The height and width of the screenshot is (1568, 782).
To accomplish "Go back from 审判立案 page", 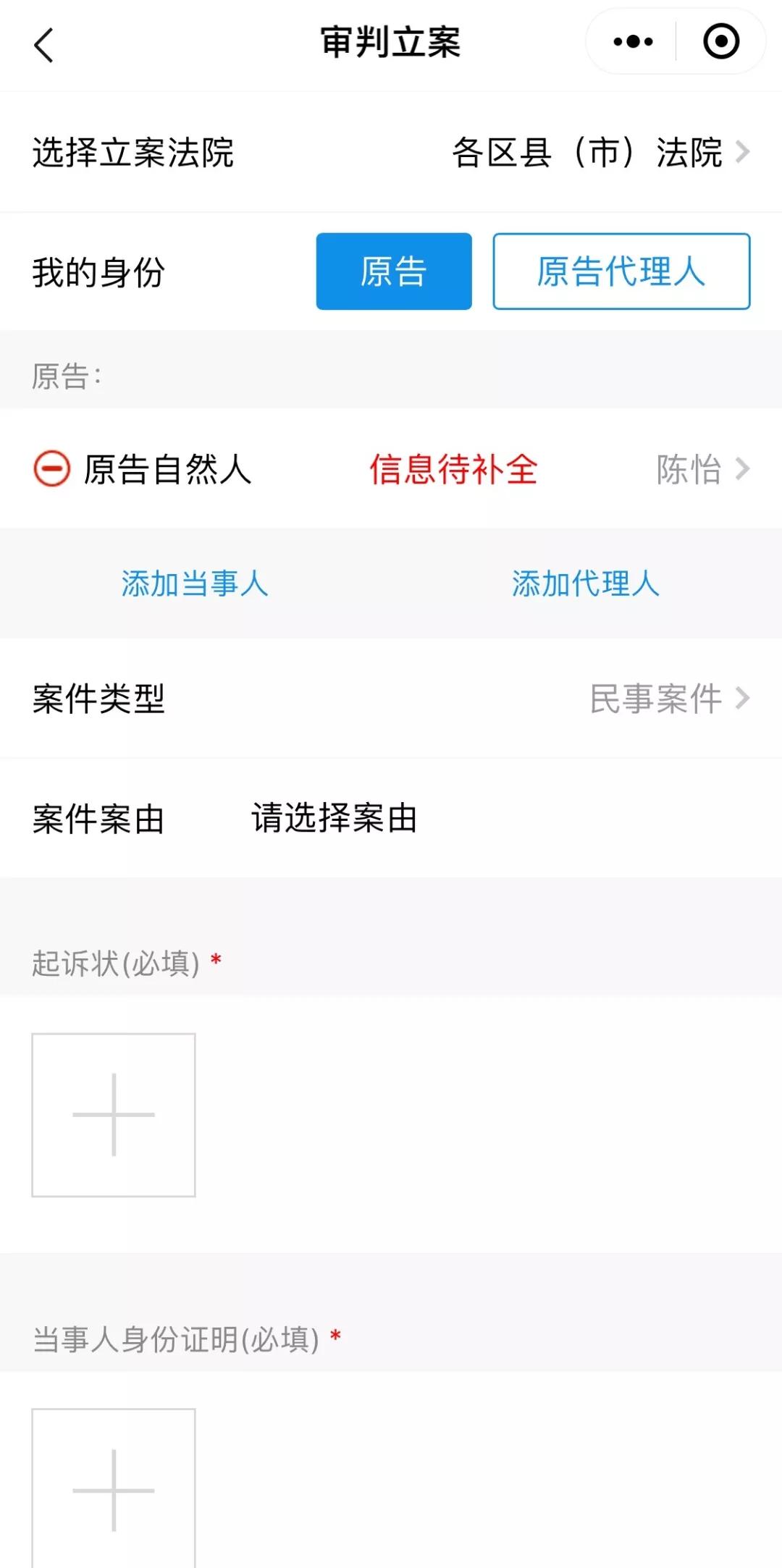I will [43, 45].
